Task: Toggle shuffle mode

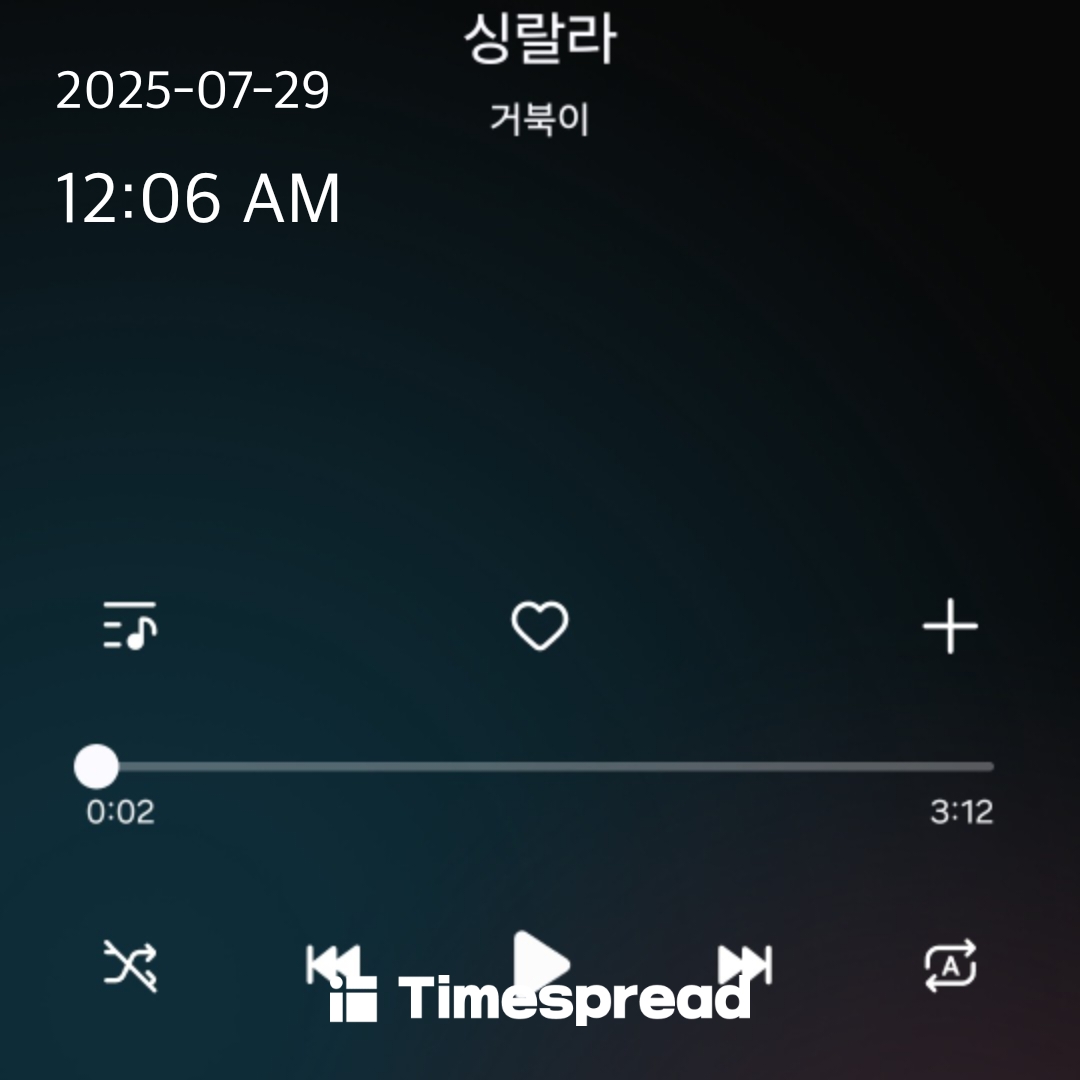Action: tap(130, 966)
